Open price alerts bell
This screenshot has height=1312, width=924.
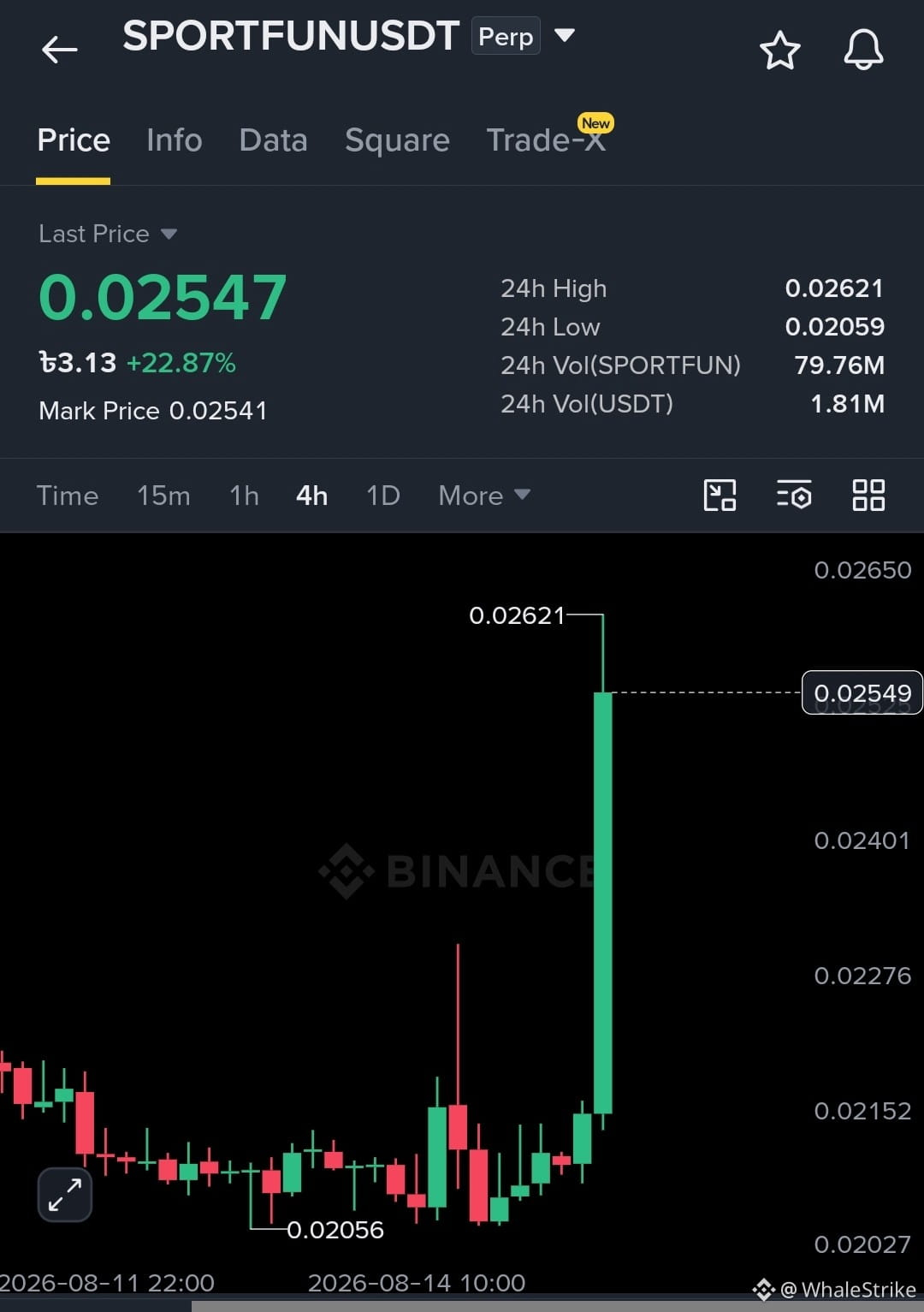click(863, 50)
